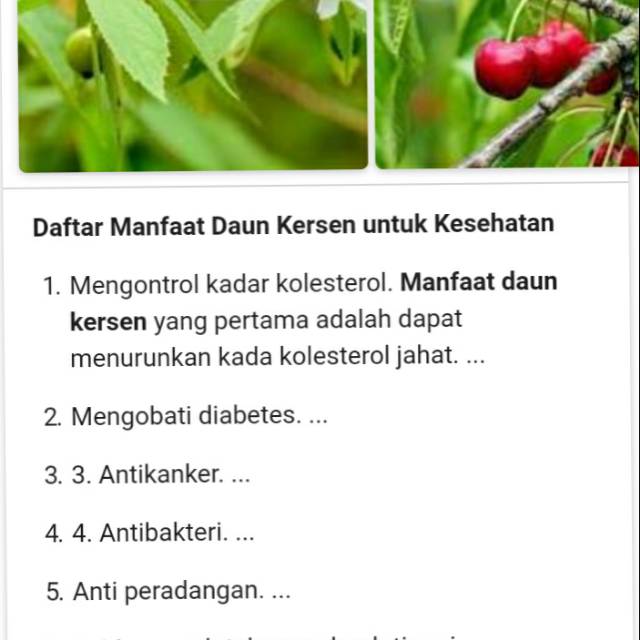Open the green kersen leaf image thumbnail

[x=193, y=85]
